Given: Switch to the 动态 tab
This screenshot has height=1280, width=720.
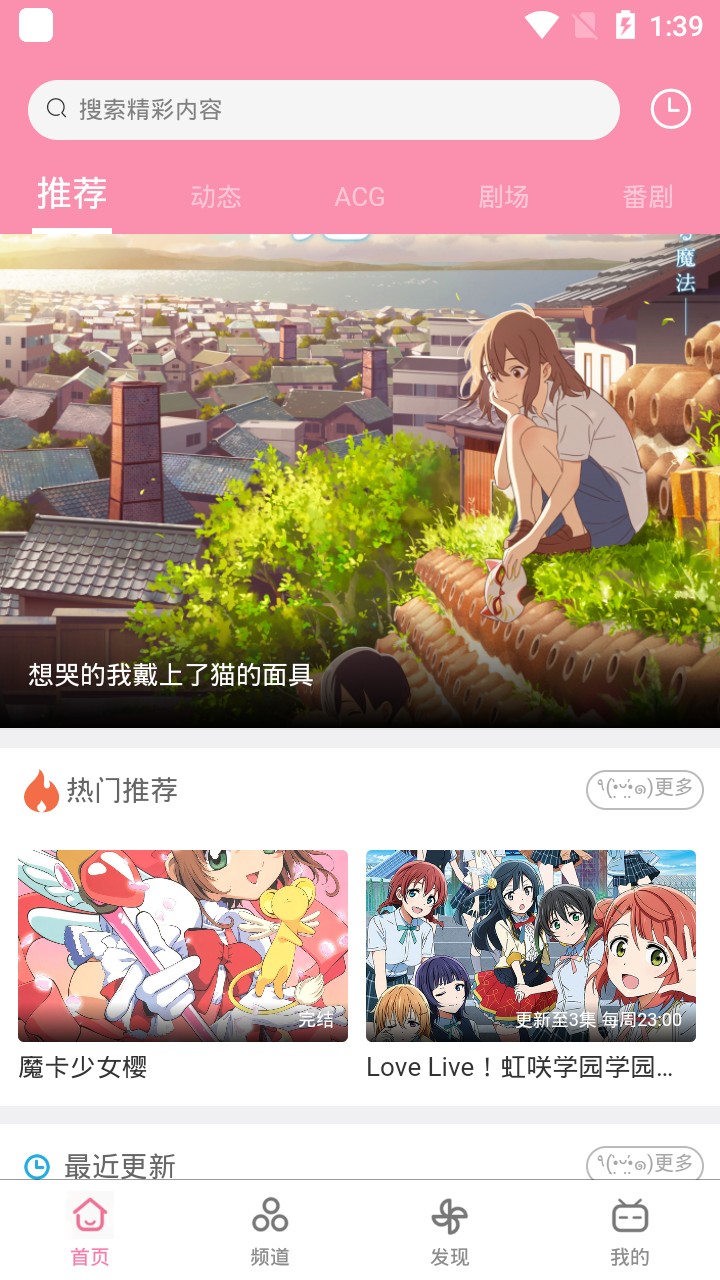Looking at the screenshot, I should tap(215, 197).
